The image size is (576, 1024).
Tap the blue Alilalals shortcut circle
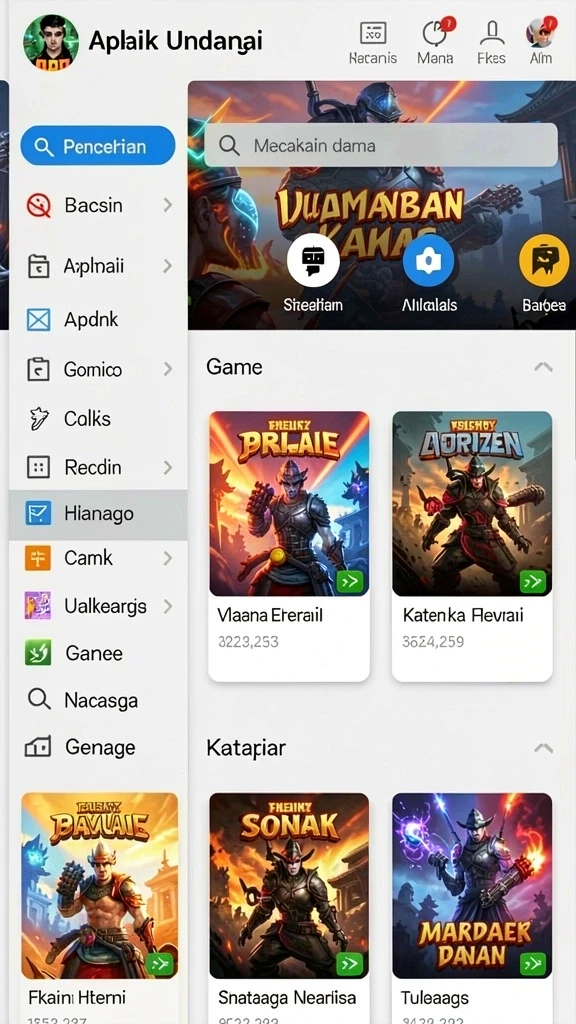429,273
